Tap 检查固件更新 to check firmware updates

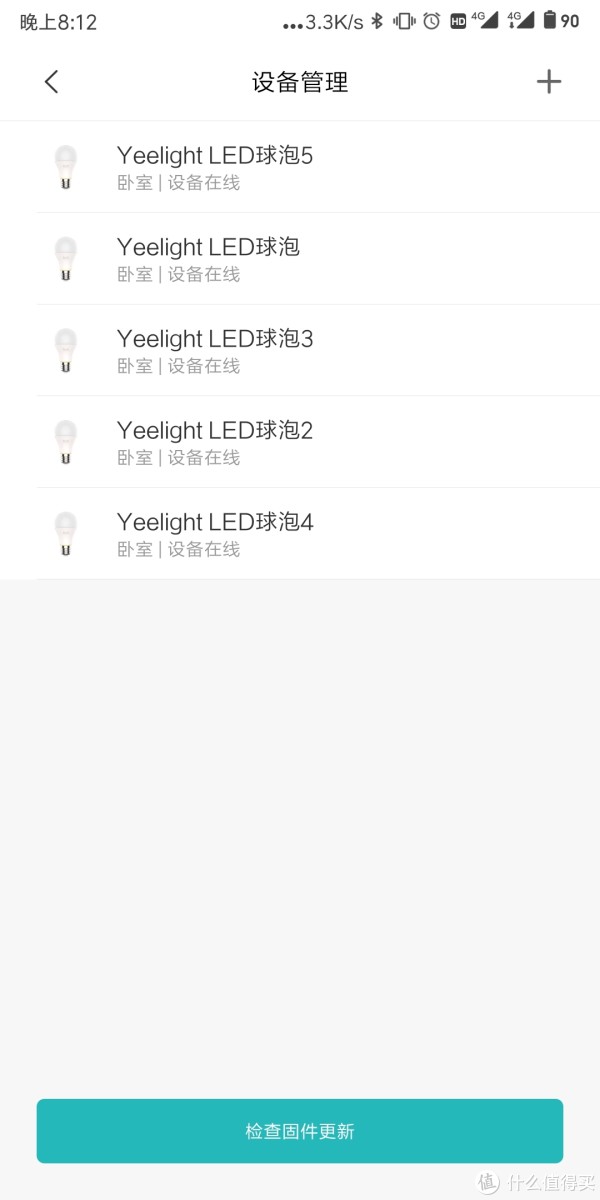[300, 1131]
